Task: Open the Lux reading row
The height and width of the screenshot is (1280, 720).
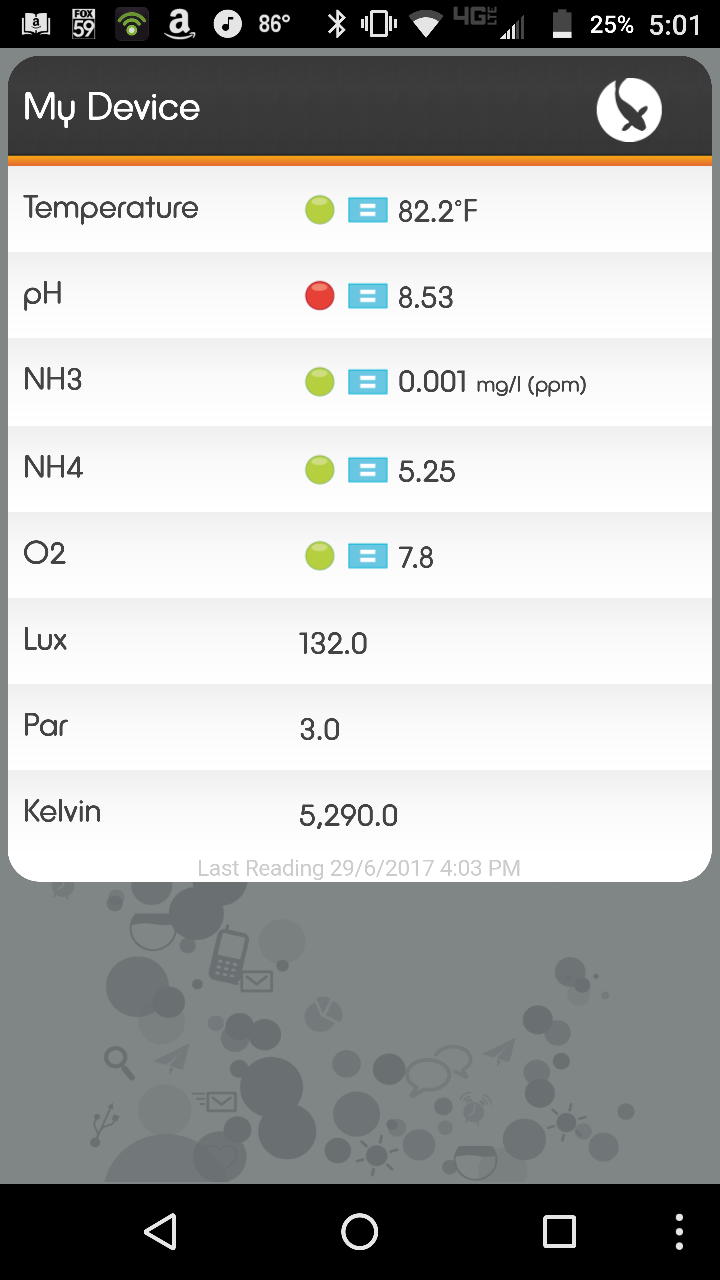Action: [x=360, y=641]
